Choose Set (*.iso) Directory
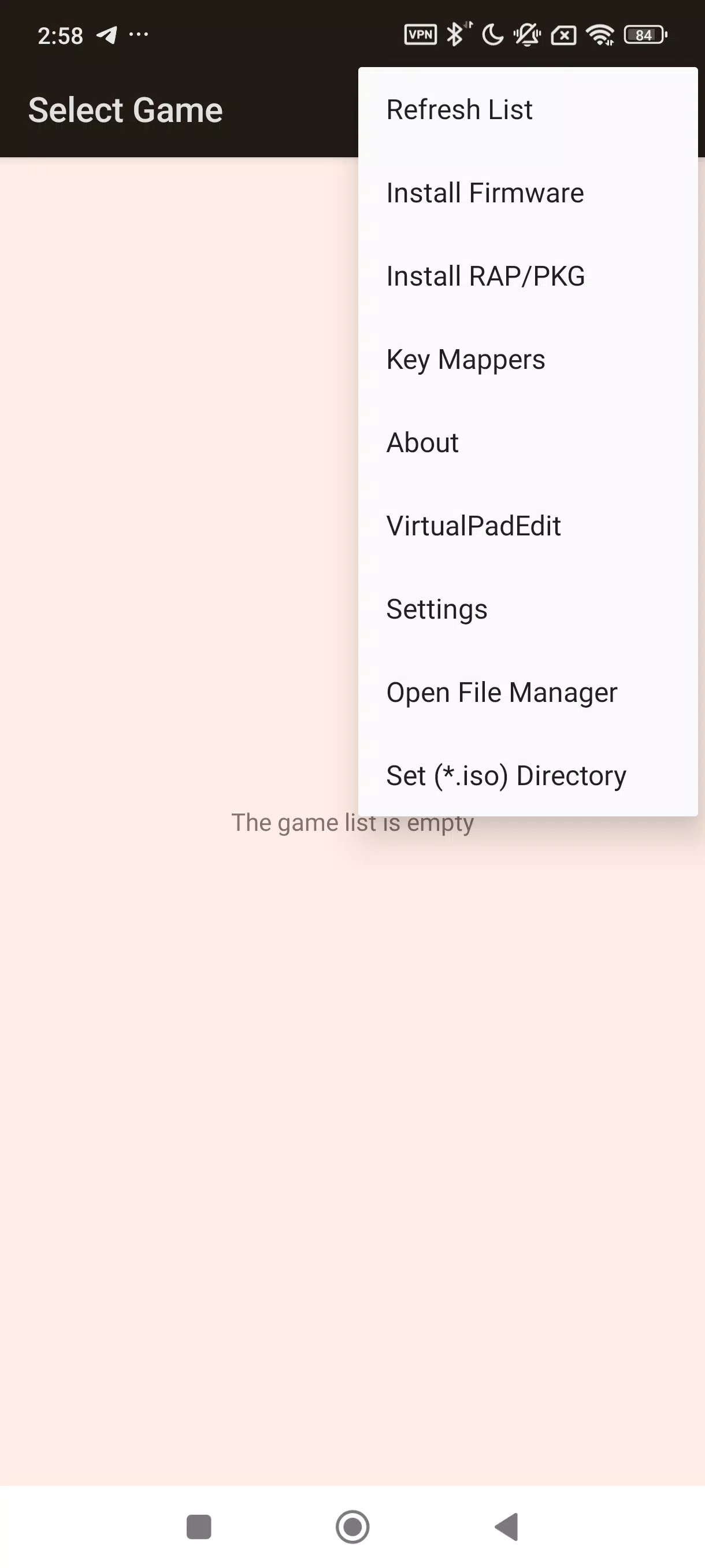 point(528,775)
